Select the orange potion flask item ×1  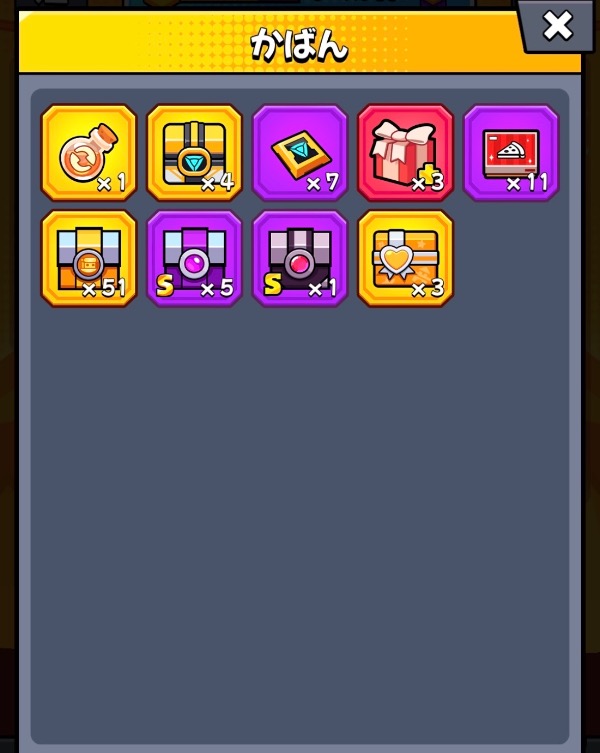(88, 153)
